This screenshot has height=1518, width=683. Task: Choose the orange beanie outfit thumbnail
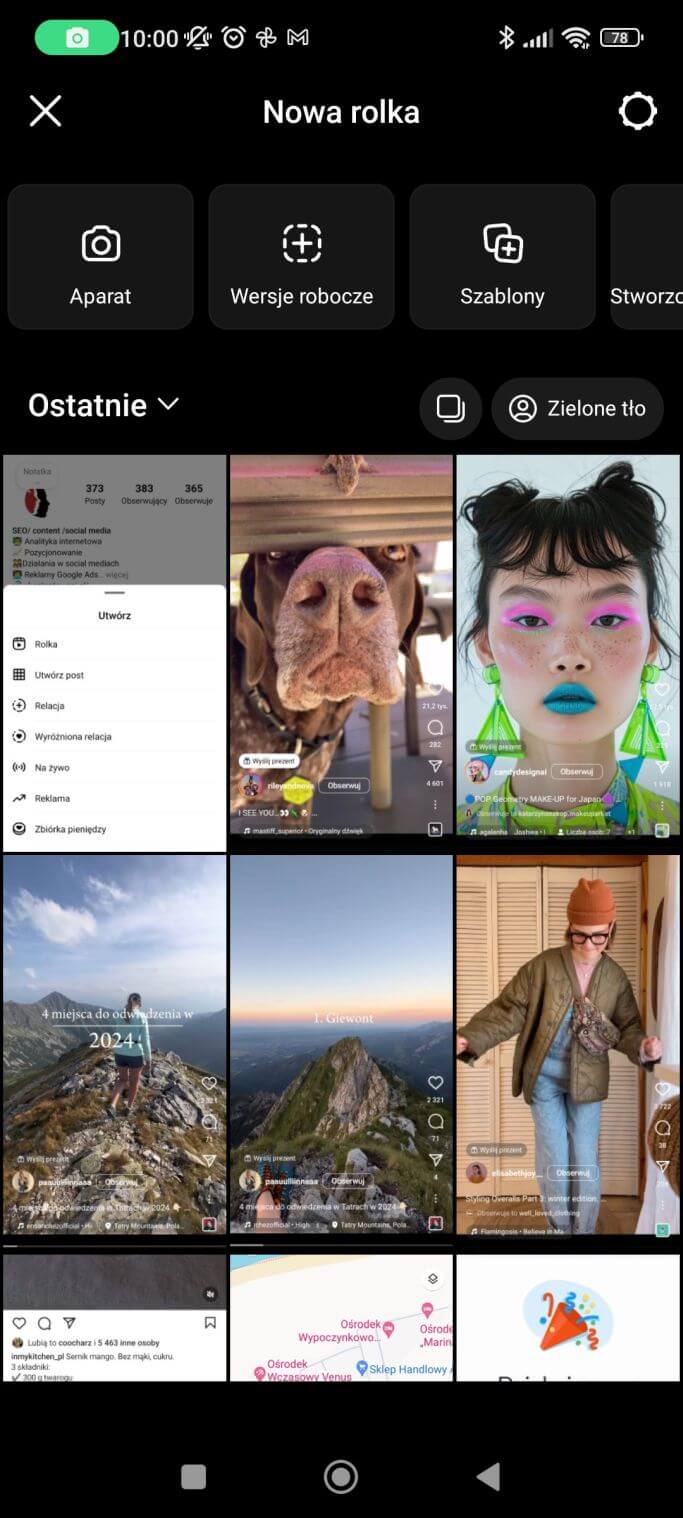pyautogui.click(x=568, y=1044)
